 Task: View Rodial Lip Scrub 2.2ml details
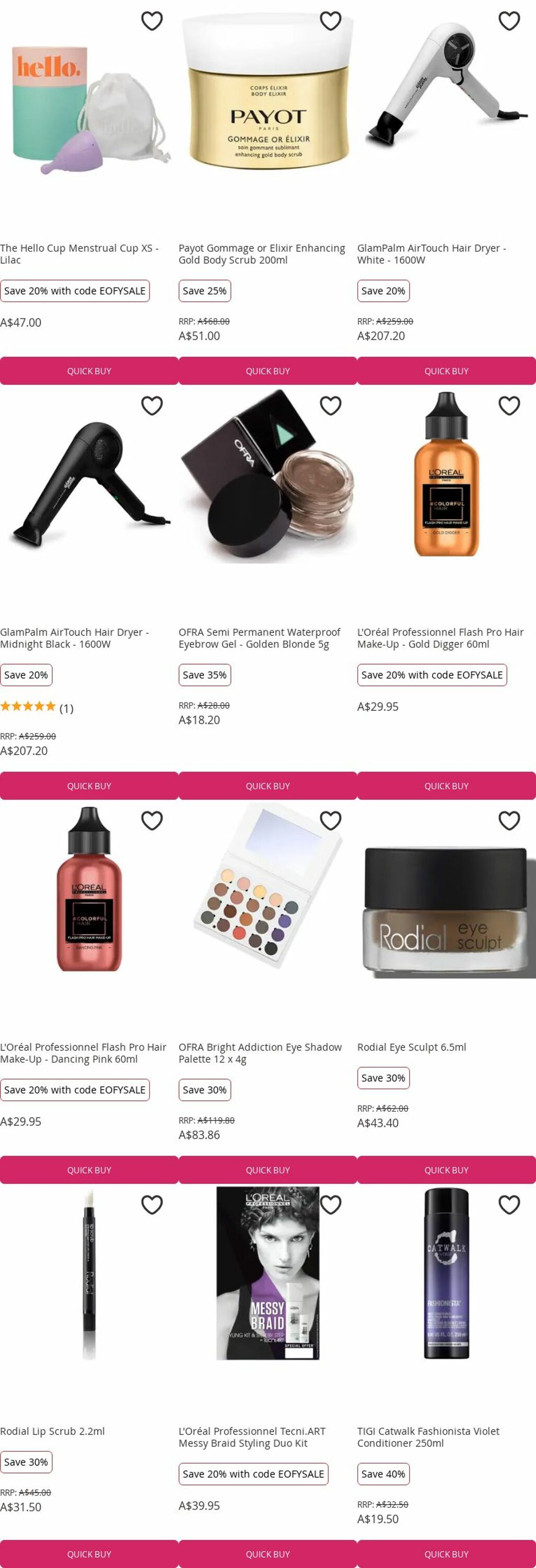coord(52,1431)
